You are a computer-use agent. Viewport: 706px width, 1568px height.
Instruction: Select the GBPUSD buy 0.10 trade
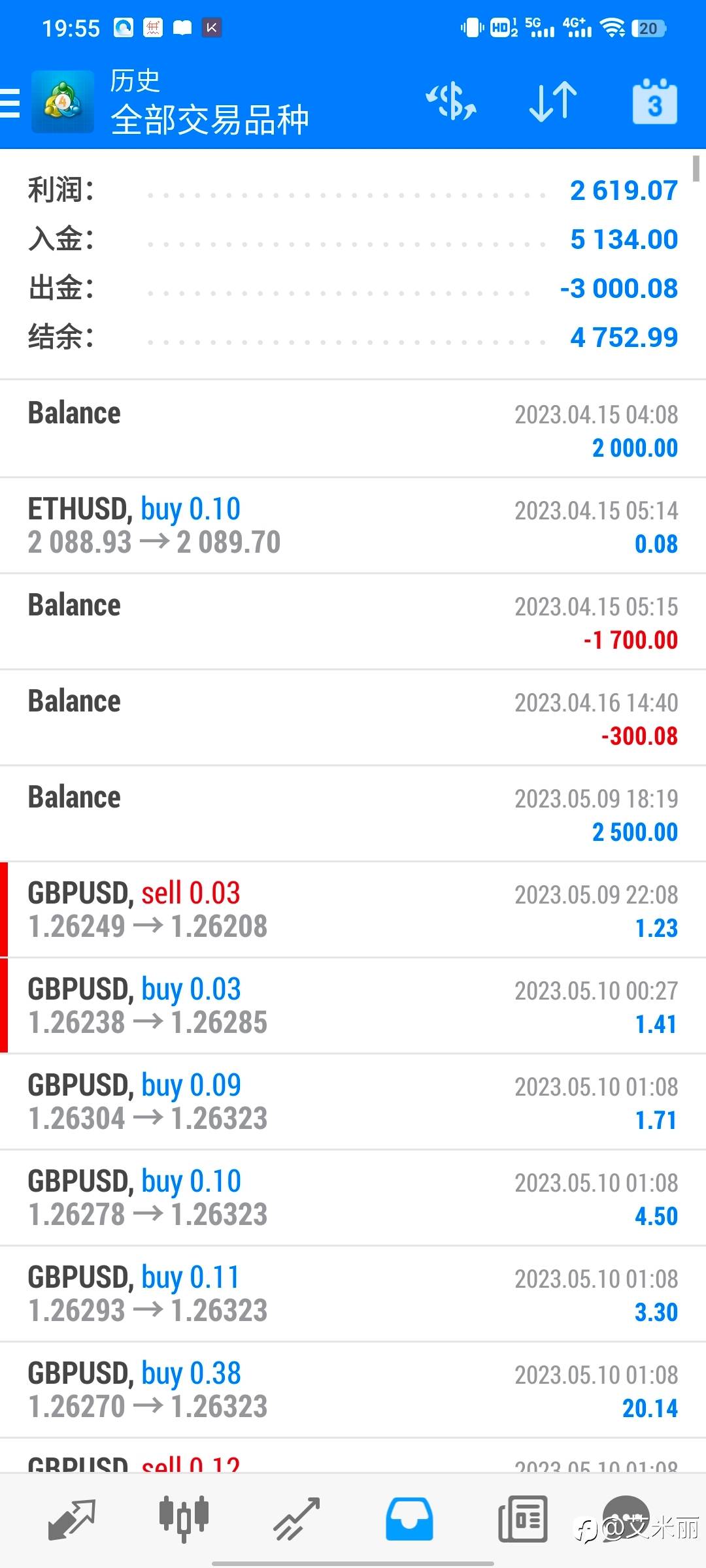(353, 1198)
